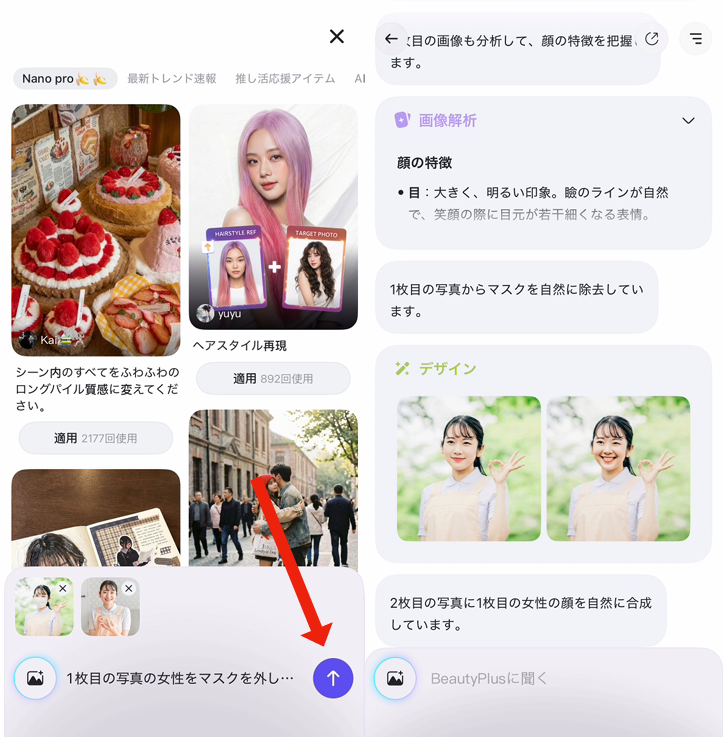Tap the purple send arrow button
Screen dimensions: 723x737
coord(333,678)
